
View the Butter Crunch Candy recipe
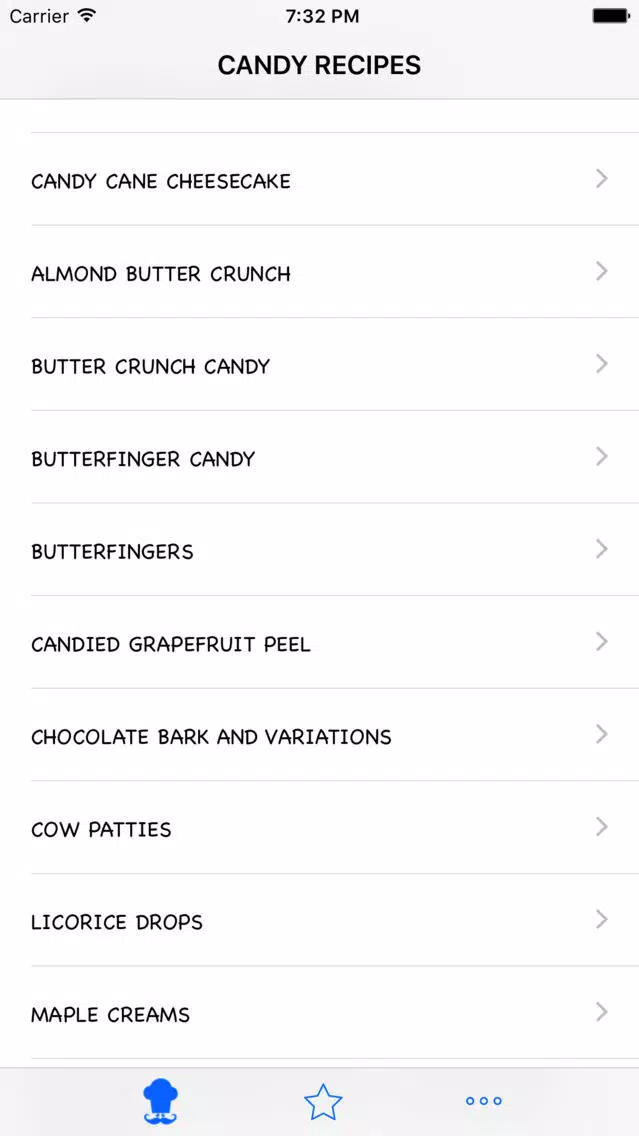point(320,364)
